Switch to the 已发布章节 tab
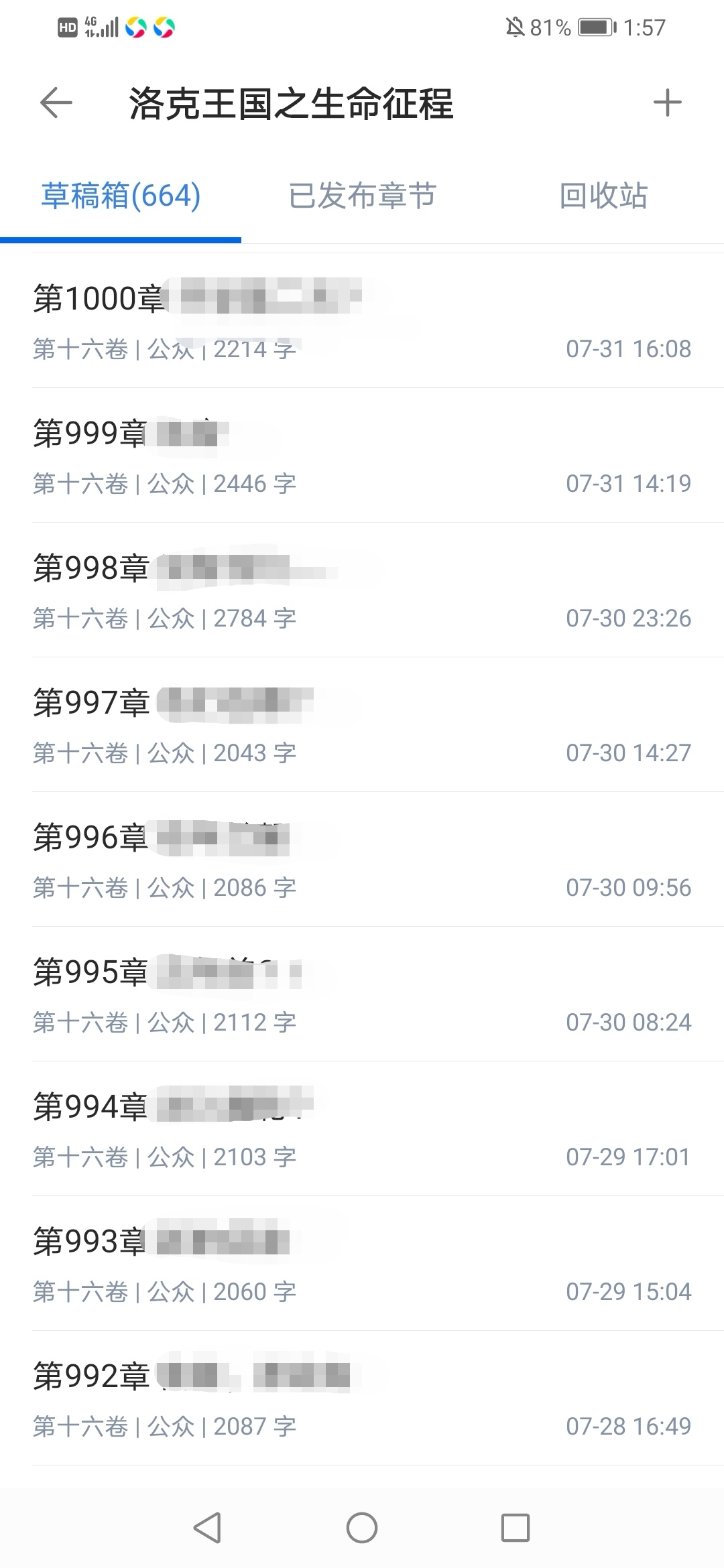This screenshot has width=724, height=1568. coord(362,196)
